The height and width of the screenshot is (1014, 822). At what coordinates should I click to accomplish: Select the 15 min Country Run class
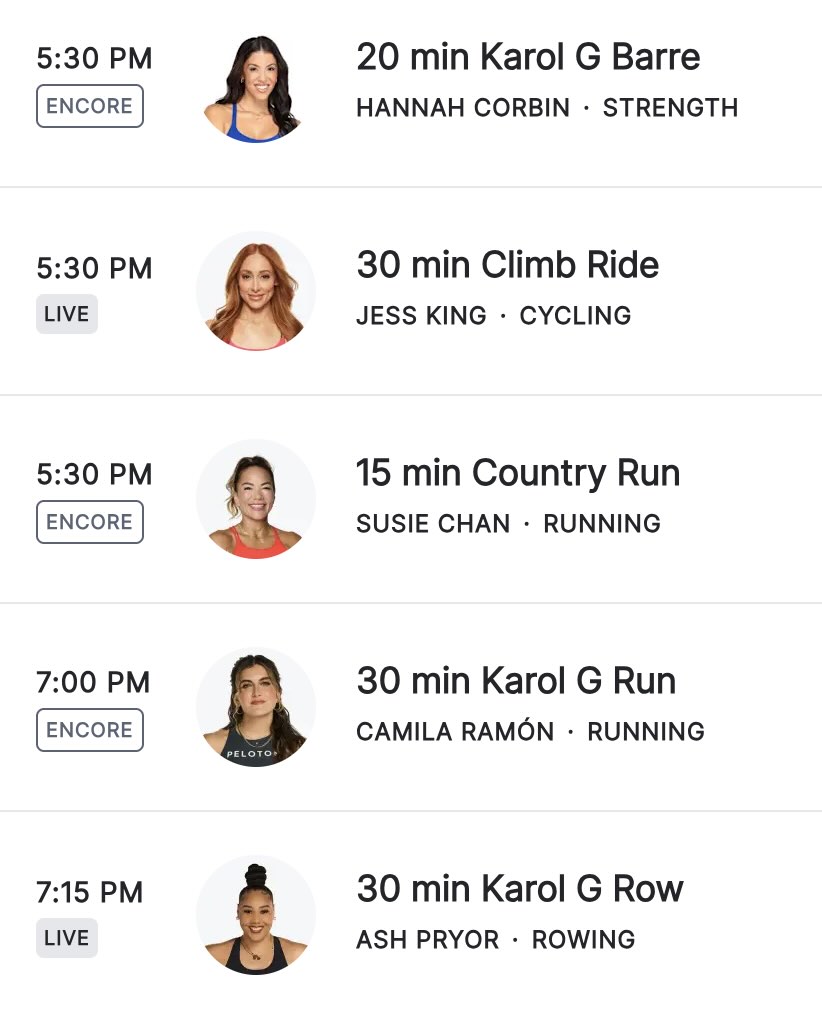[517, 472]
